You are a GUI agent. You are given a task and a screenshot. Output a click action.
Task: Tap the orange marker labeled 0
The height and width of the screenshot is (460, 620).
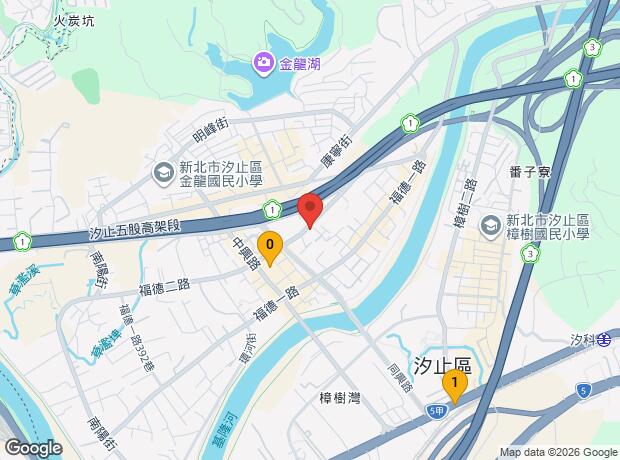[268, 246]
